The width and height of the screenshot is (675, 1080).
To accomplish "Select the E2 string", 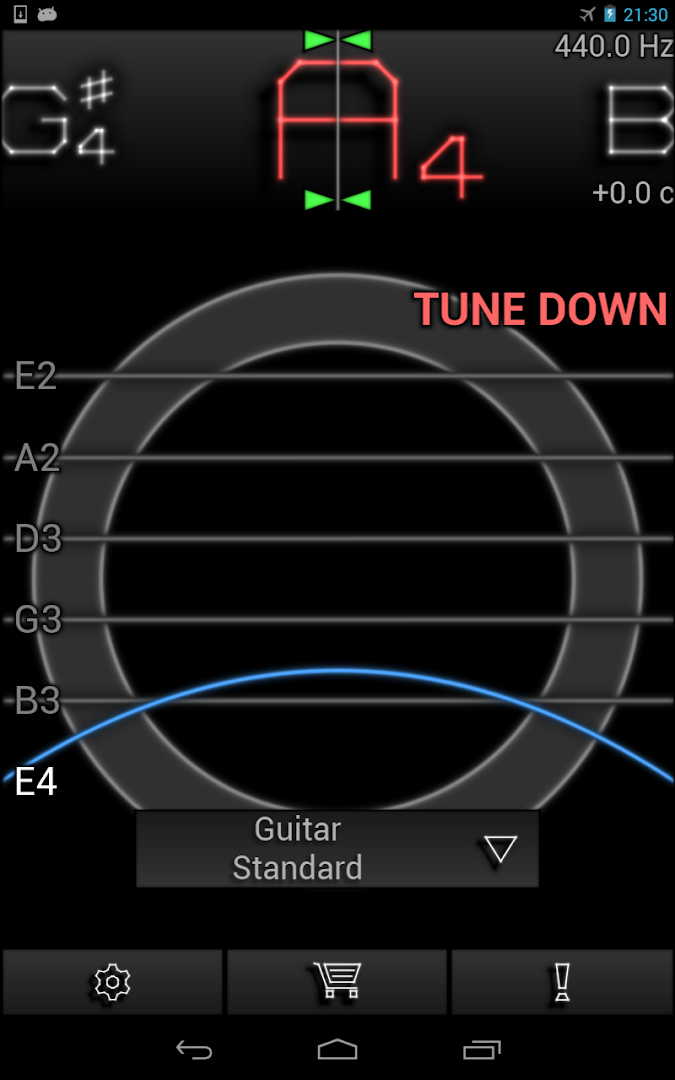I will (36, 376).
